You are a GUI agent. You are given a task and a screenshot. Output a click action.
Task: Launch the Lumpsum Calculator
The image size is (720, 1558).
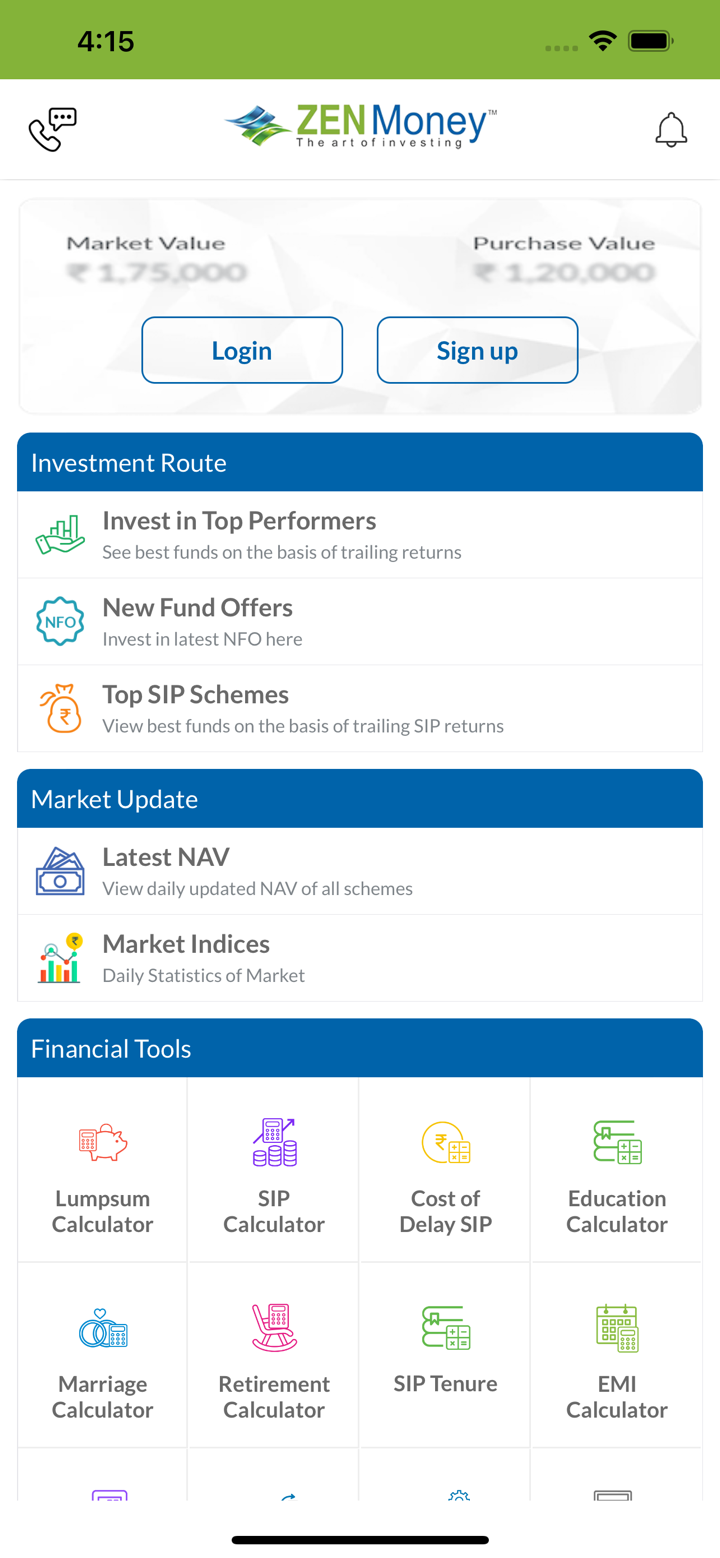[103, 1170]
